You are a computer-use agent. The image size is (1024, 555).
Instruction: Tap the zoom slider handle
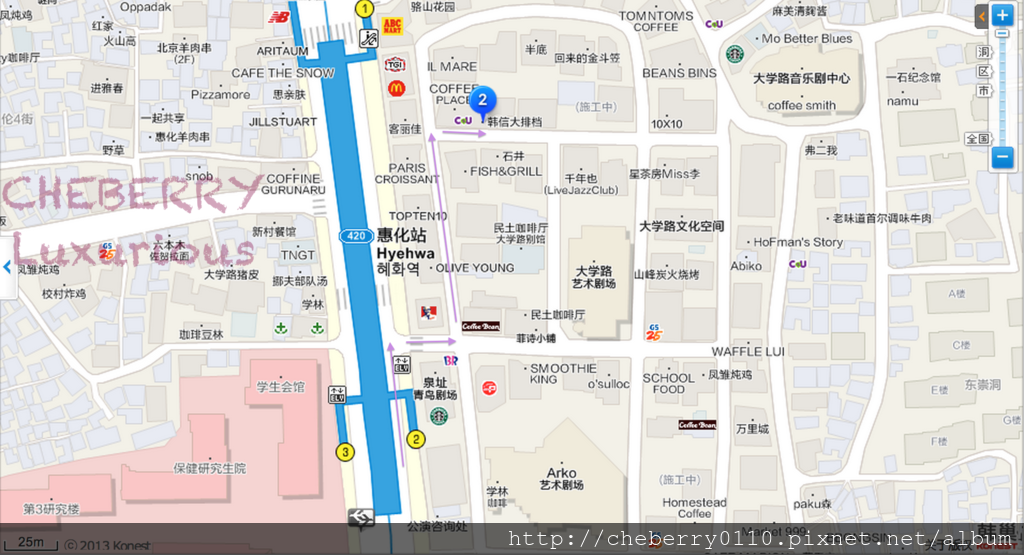[x=1003, y=33]
